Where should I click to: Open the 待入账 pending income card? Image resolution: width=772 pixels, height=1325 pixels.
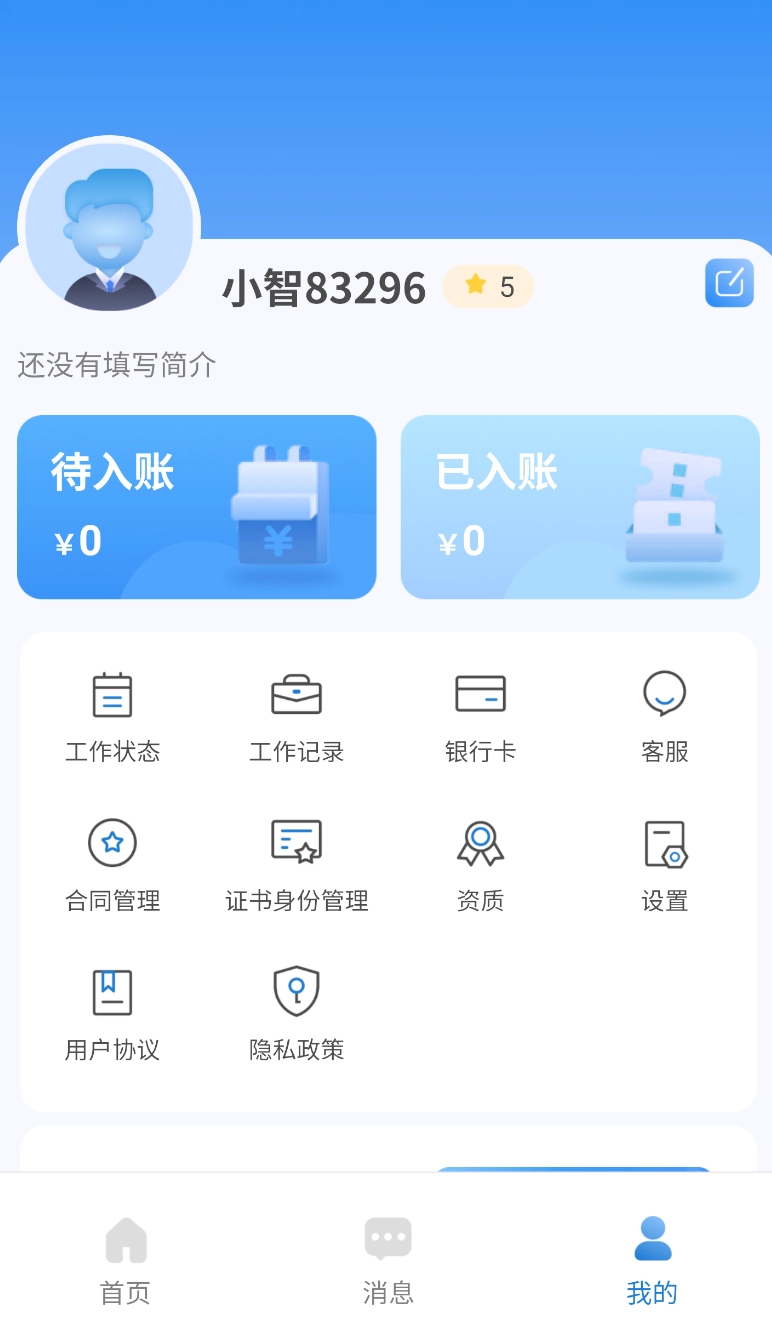tap(196, 506)
